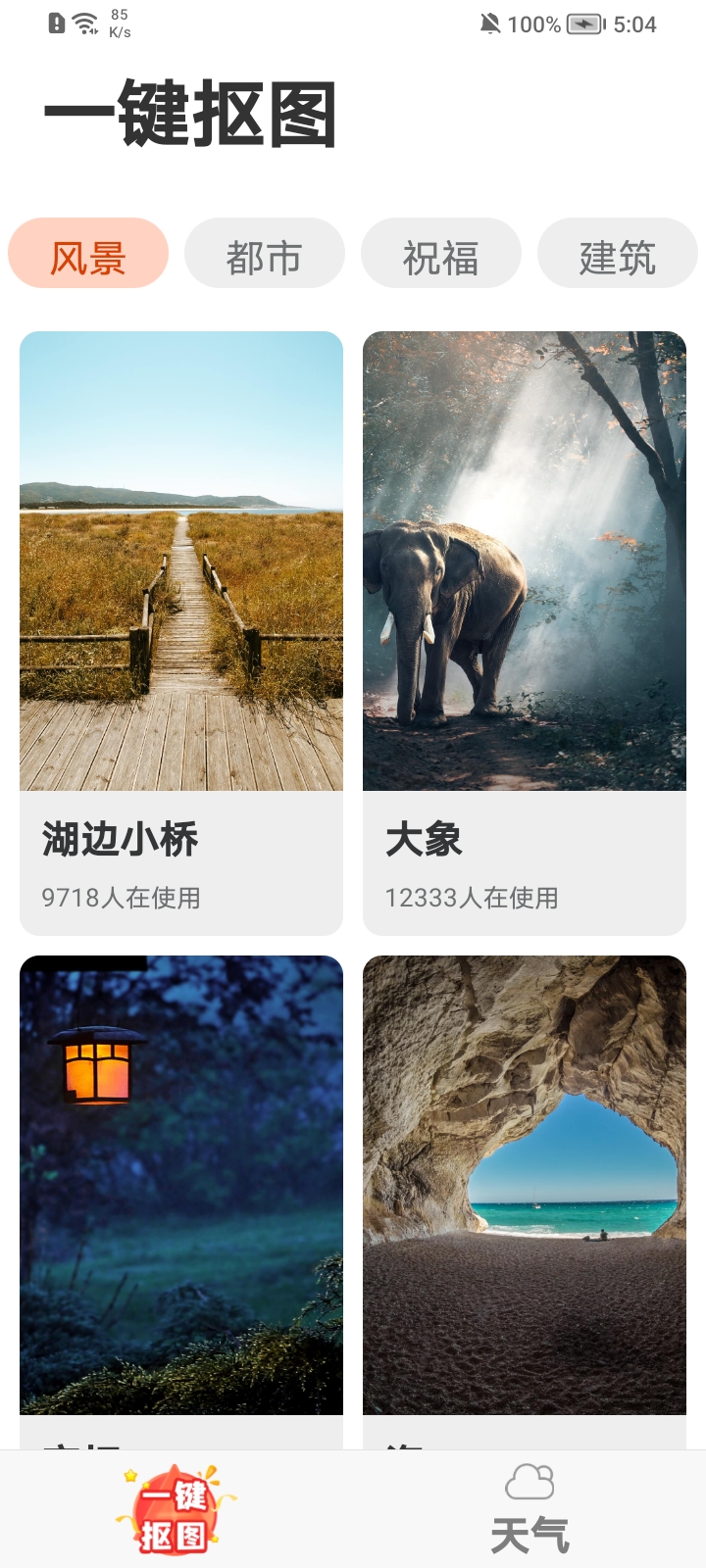Switch to the 都市 category tab
706x1568 pixels.
[265, 253]
